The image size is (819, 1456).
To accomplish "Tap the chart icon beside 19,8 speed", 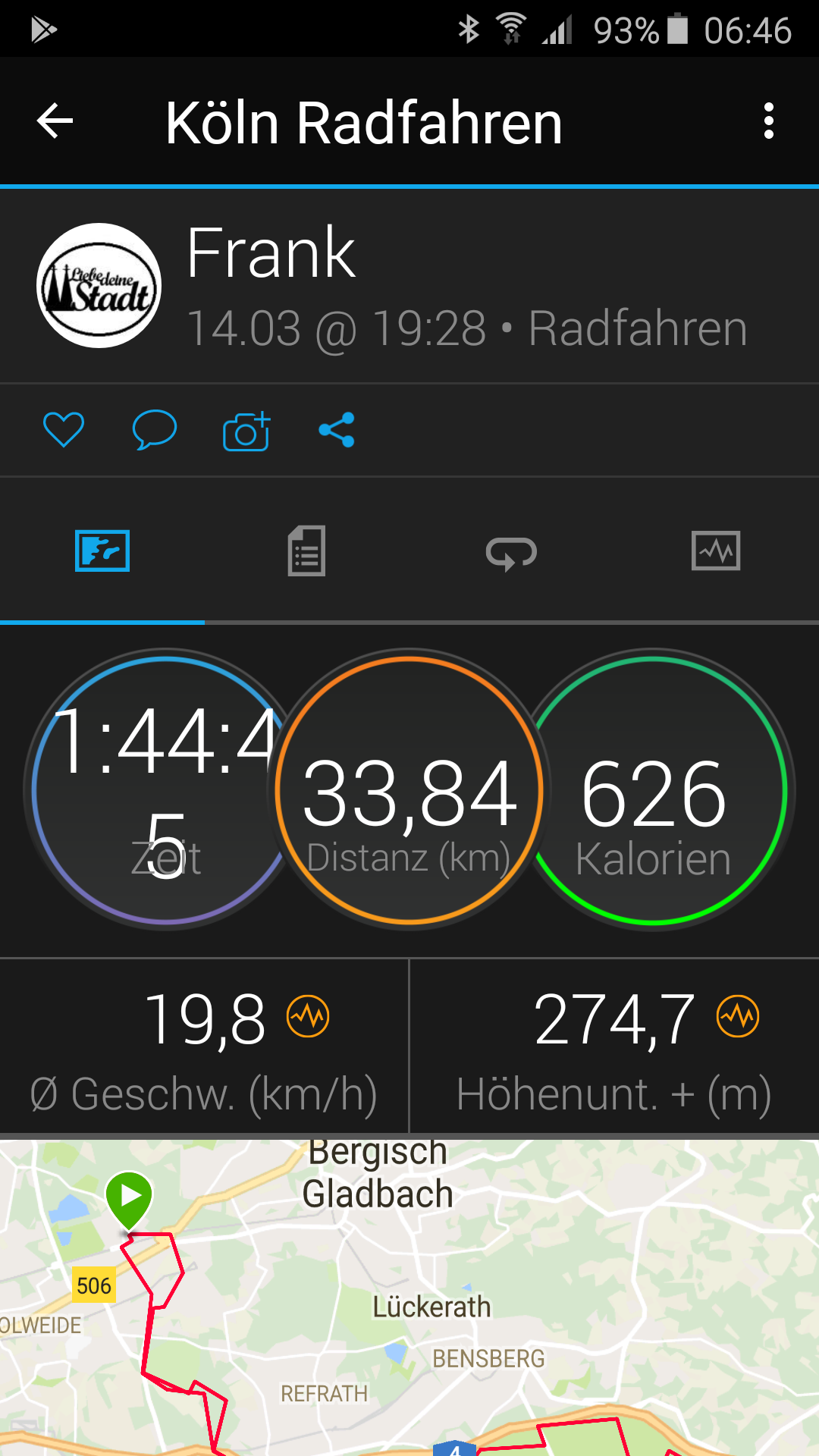I will click(308, 1016).
